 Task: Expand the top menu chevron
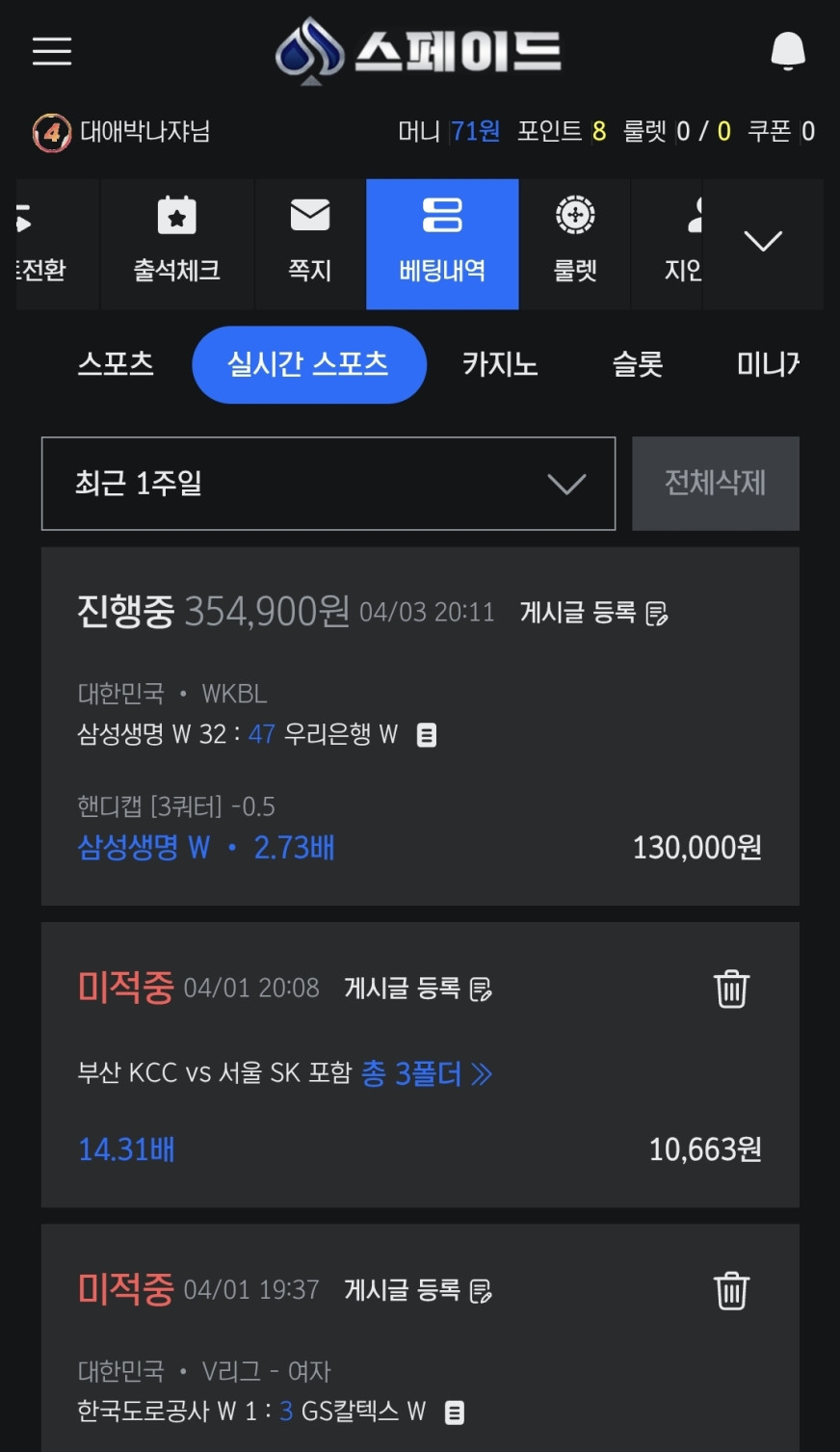(763, 242)
